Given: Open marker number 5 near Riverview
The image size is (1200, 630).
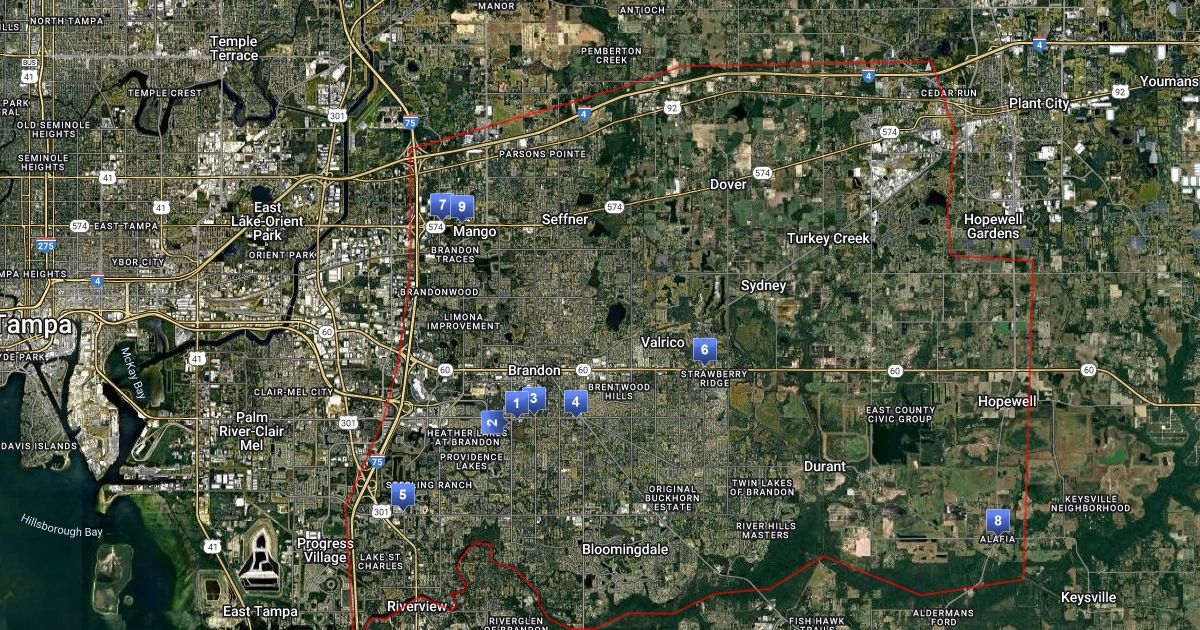Looking at the screenshot, I should [x=402, y=494].
